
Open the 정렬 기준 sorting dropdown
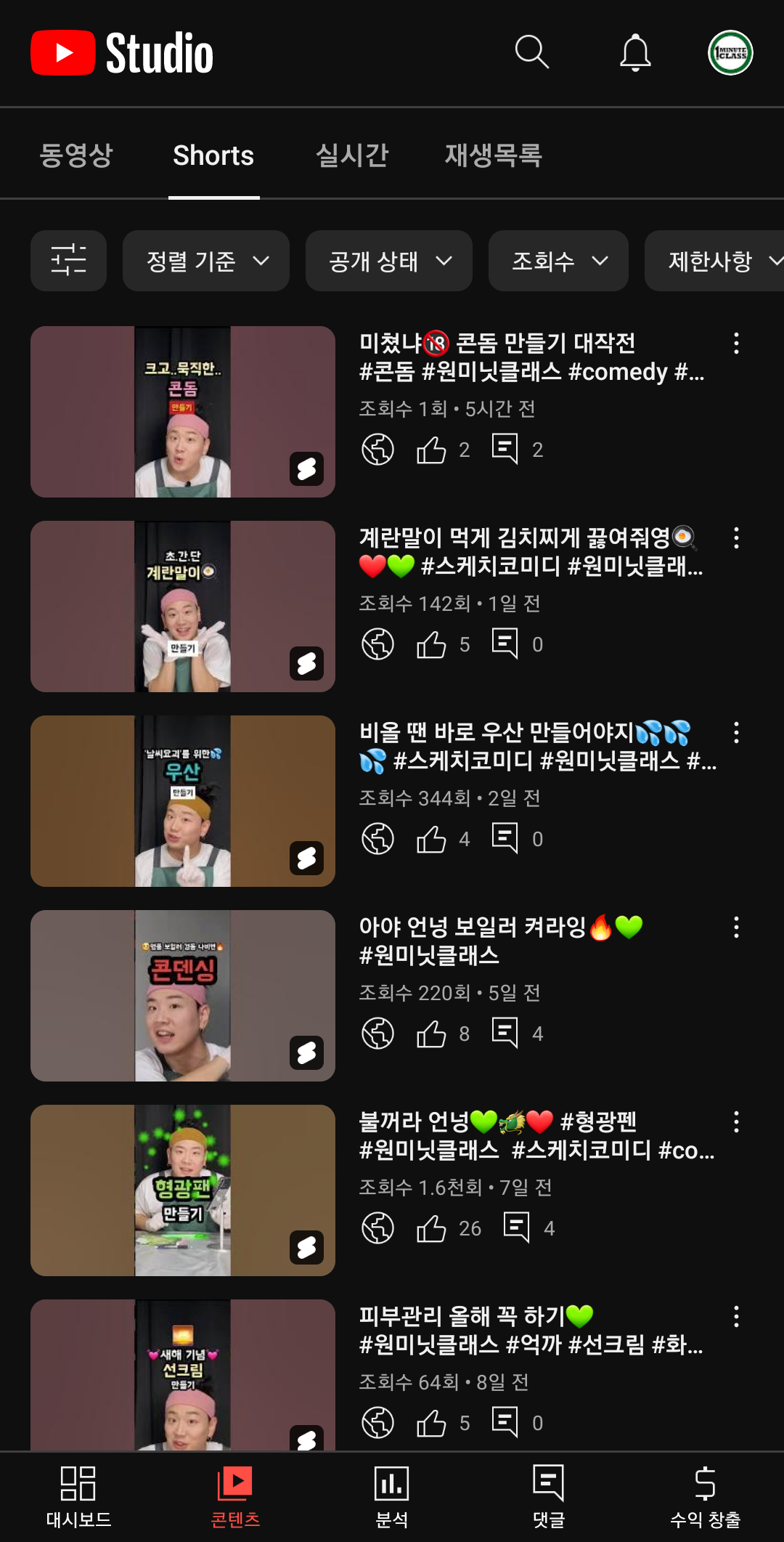205,260
